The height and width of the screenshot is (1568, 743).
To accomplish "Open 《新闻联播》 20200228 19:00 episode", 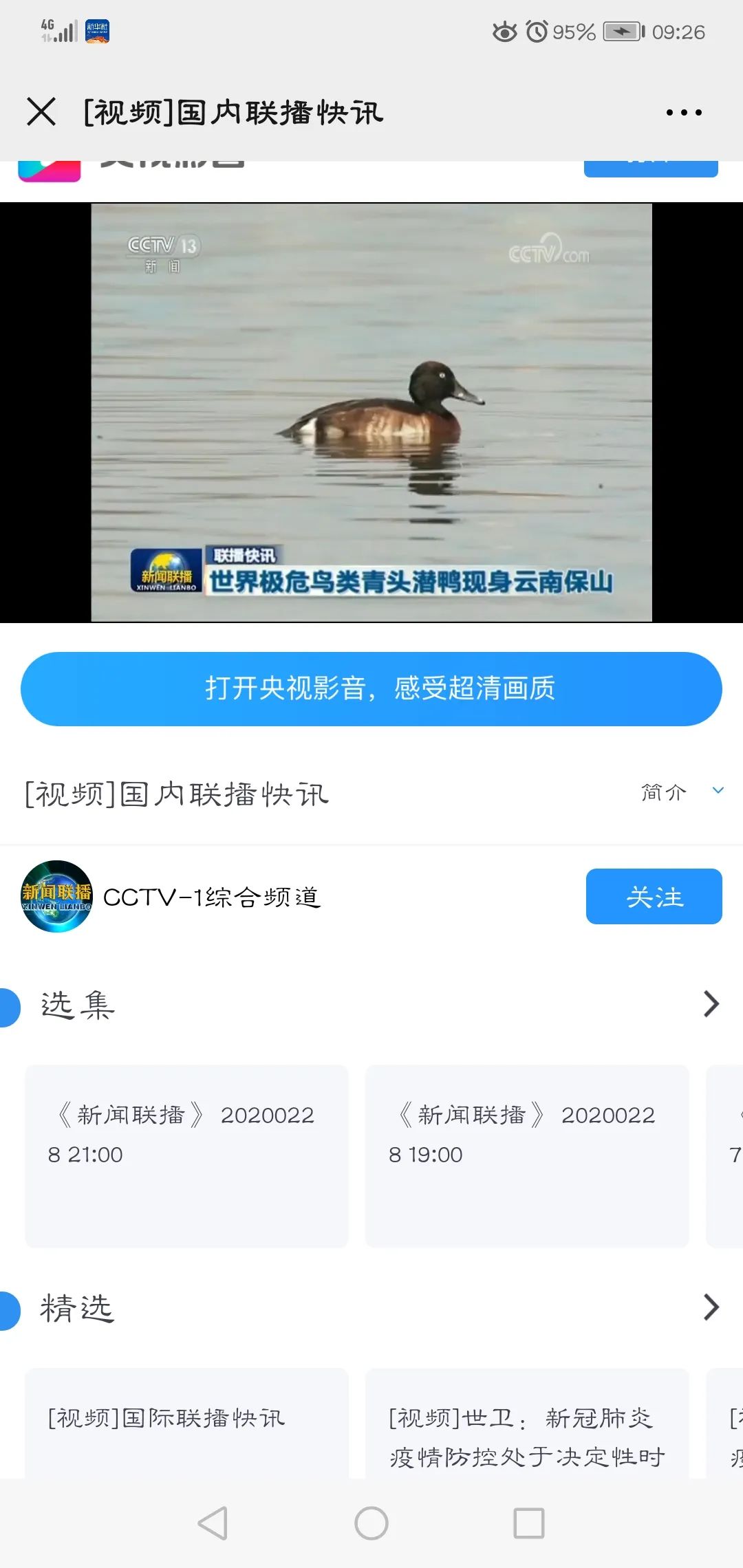I will point(527,1156).
